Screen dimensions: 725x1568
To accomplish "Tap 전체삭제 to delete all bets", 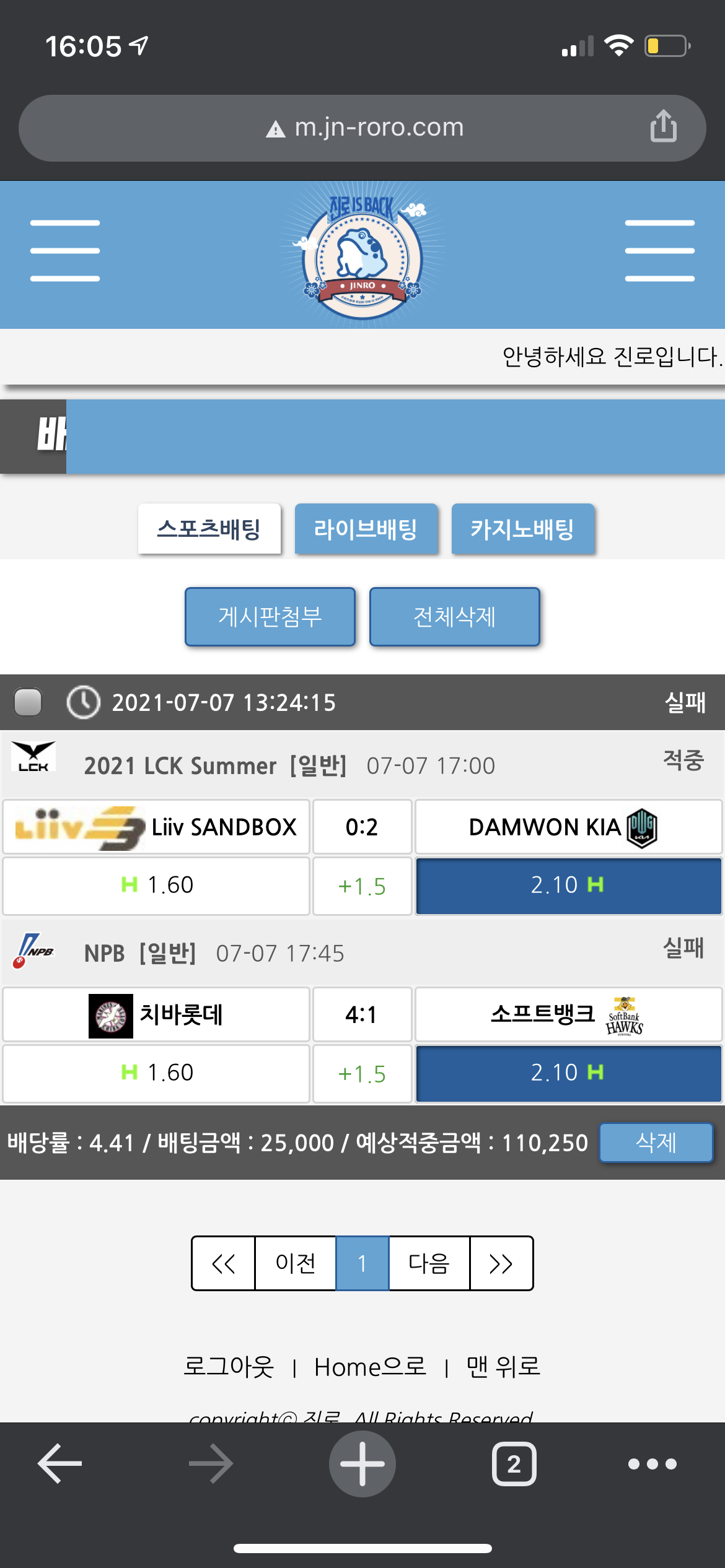I will click(x=454, y=617).
